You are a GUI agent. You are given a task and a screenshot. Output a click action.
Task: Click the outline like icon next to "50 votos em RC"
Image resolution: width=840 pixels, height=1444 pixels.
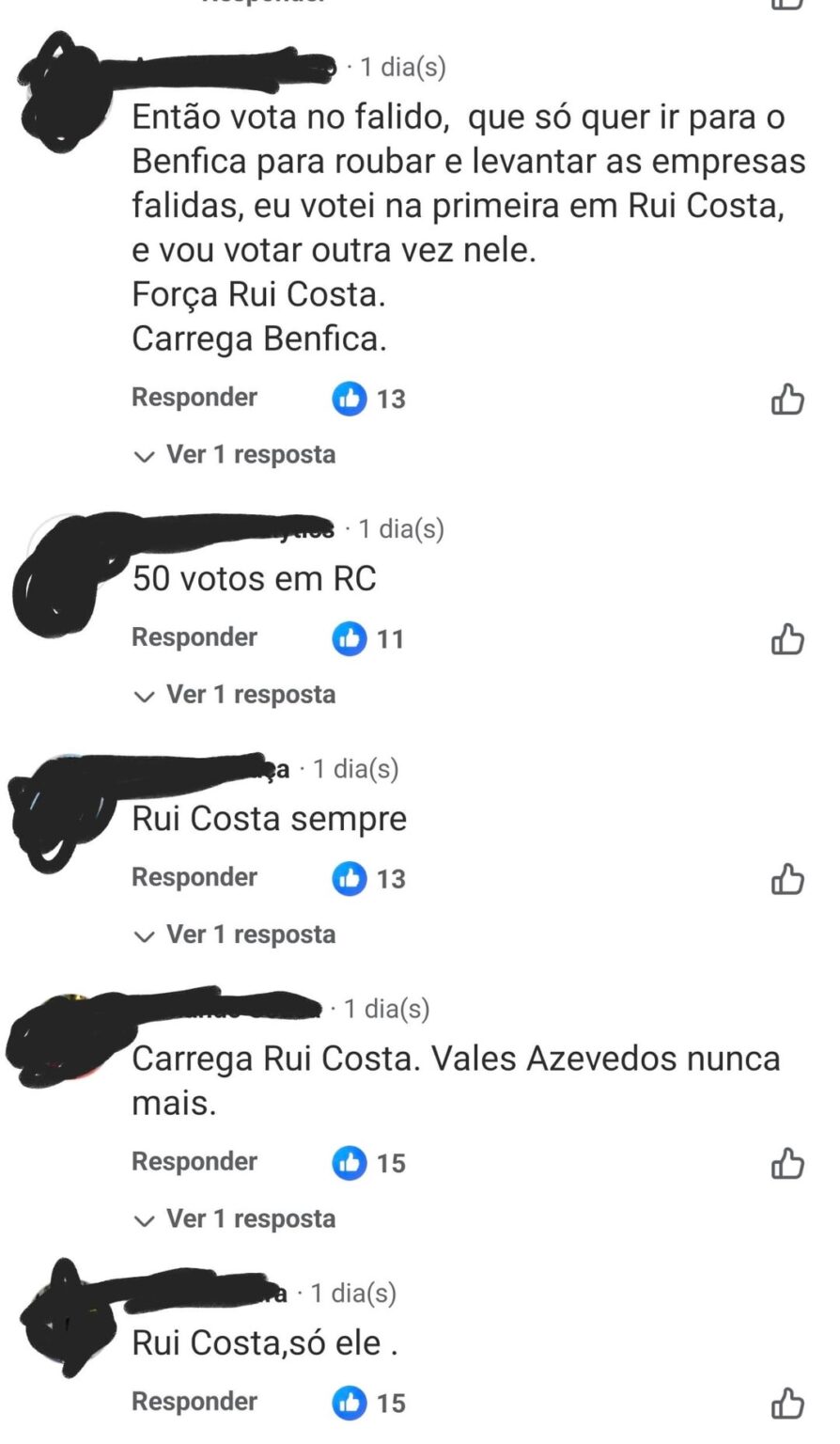(789, 639)
